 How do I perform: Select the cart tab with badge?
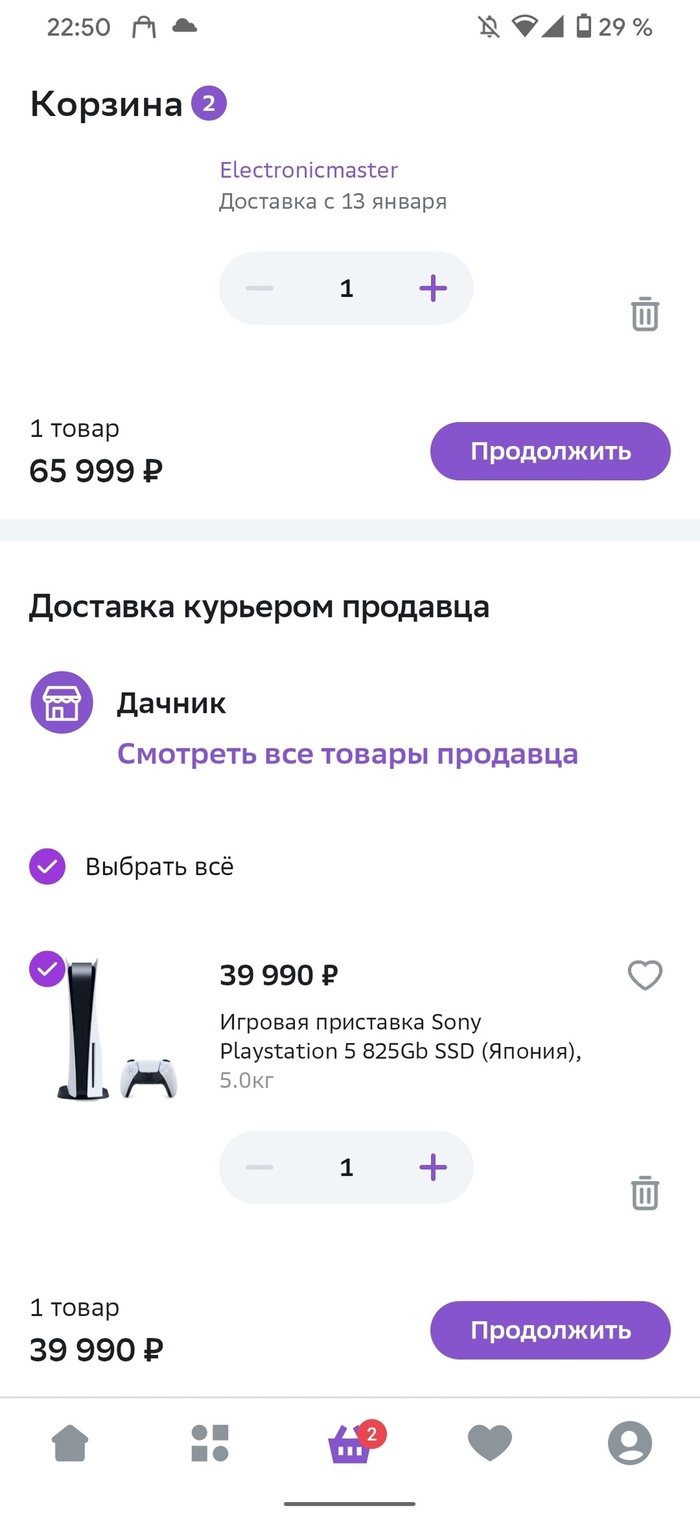pyautogui.click(x=350, y=1443)
